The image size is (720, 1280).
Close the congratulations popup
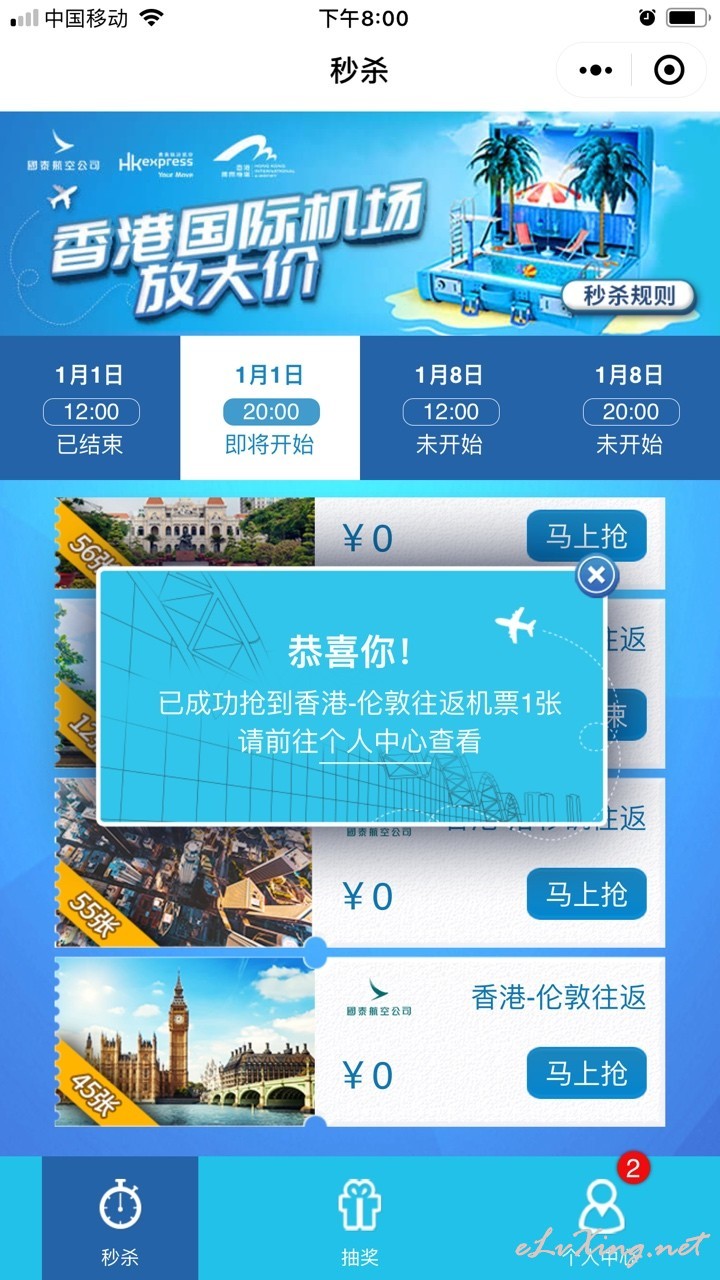click(597, 575)
